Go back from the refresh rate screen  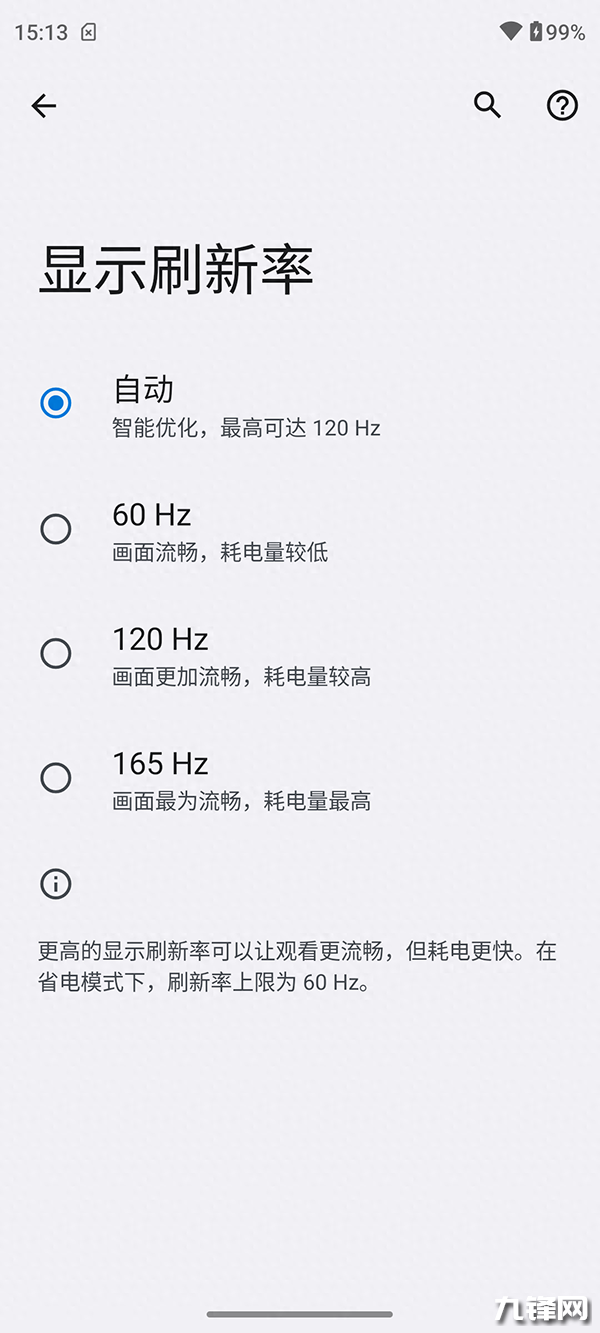pyautogui.click(x=44, y=105)
